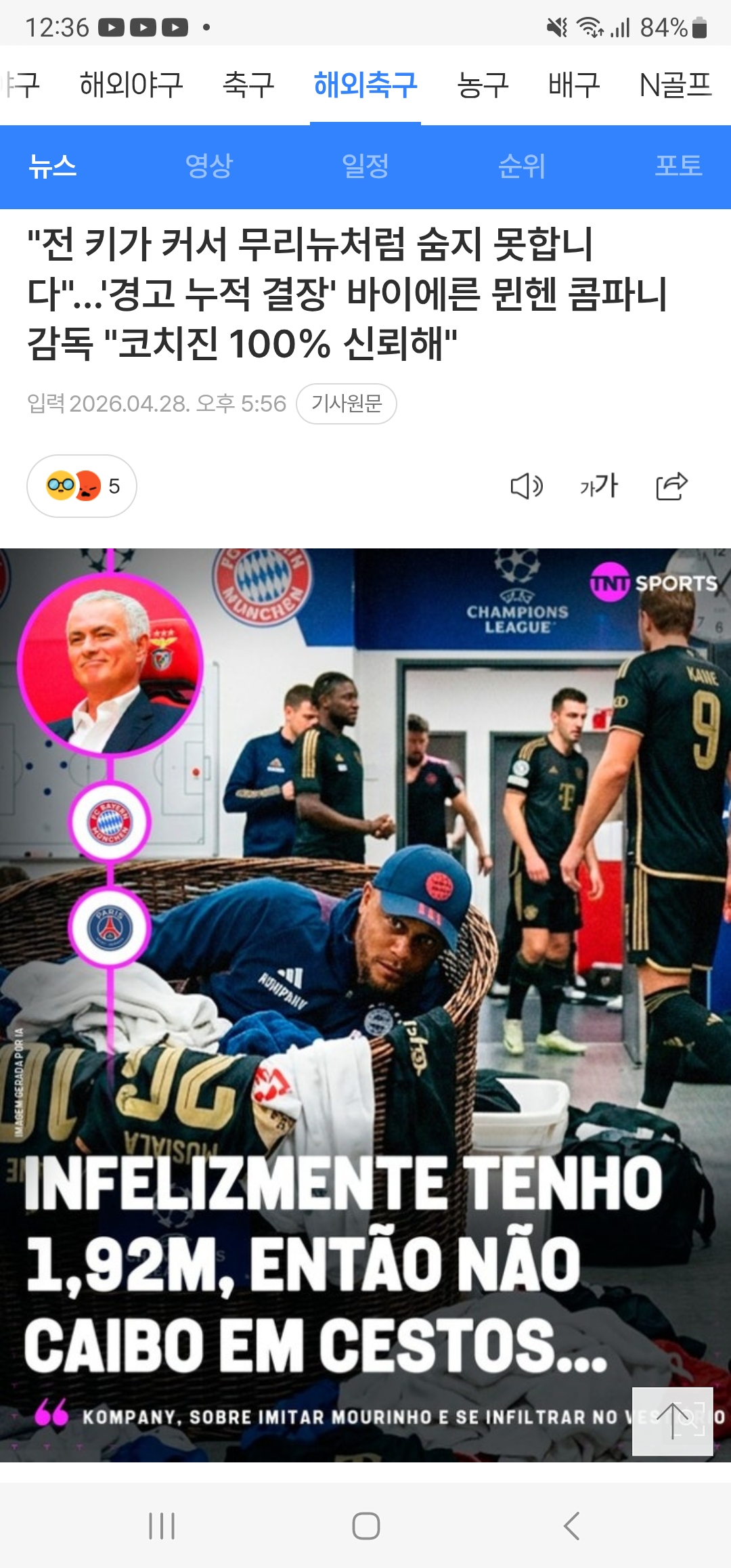Open the emoji reactions button showing 5
731x1568 pixels.
pos(82,486)
